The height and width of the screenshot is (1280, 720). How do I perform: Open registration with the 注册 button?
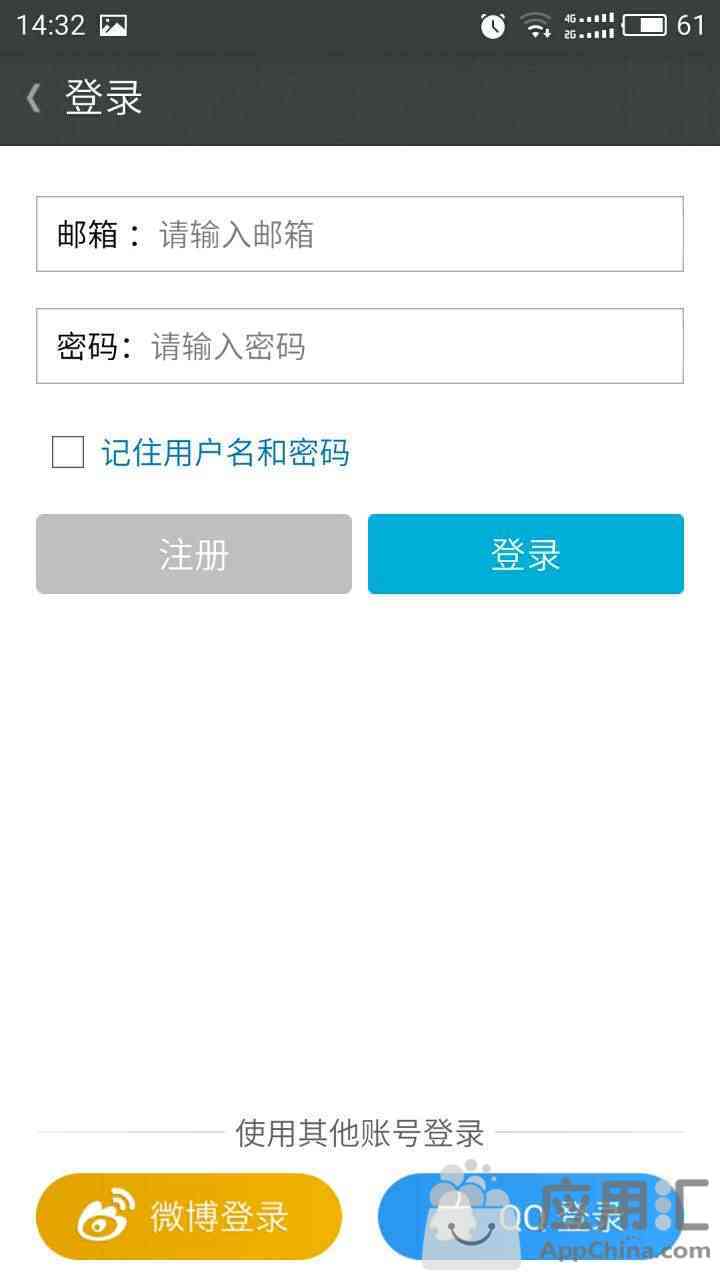194,554
